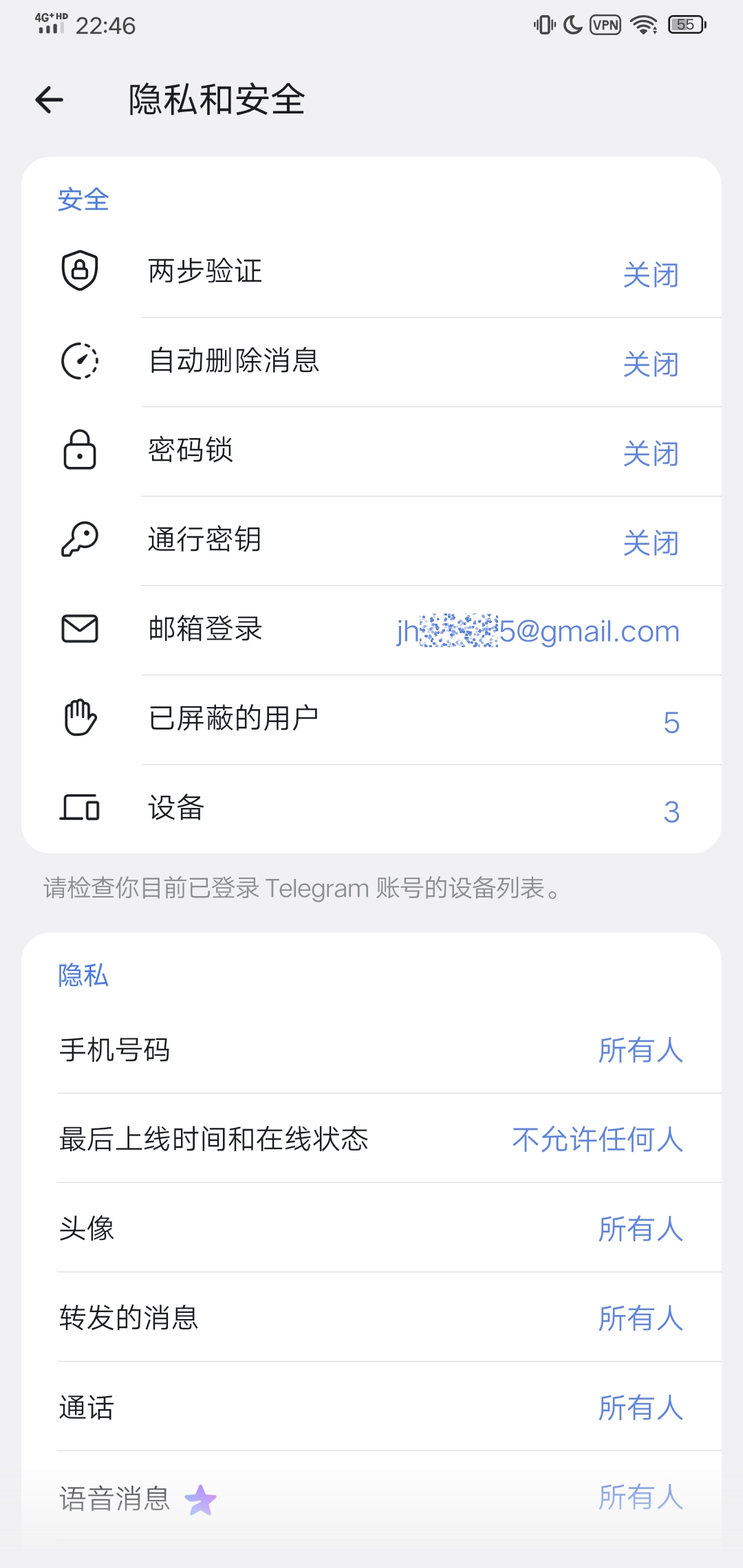
Task: Open 通话 privacy setting
Action: coord(371,1408)
